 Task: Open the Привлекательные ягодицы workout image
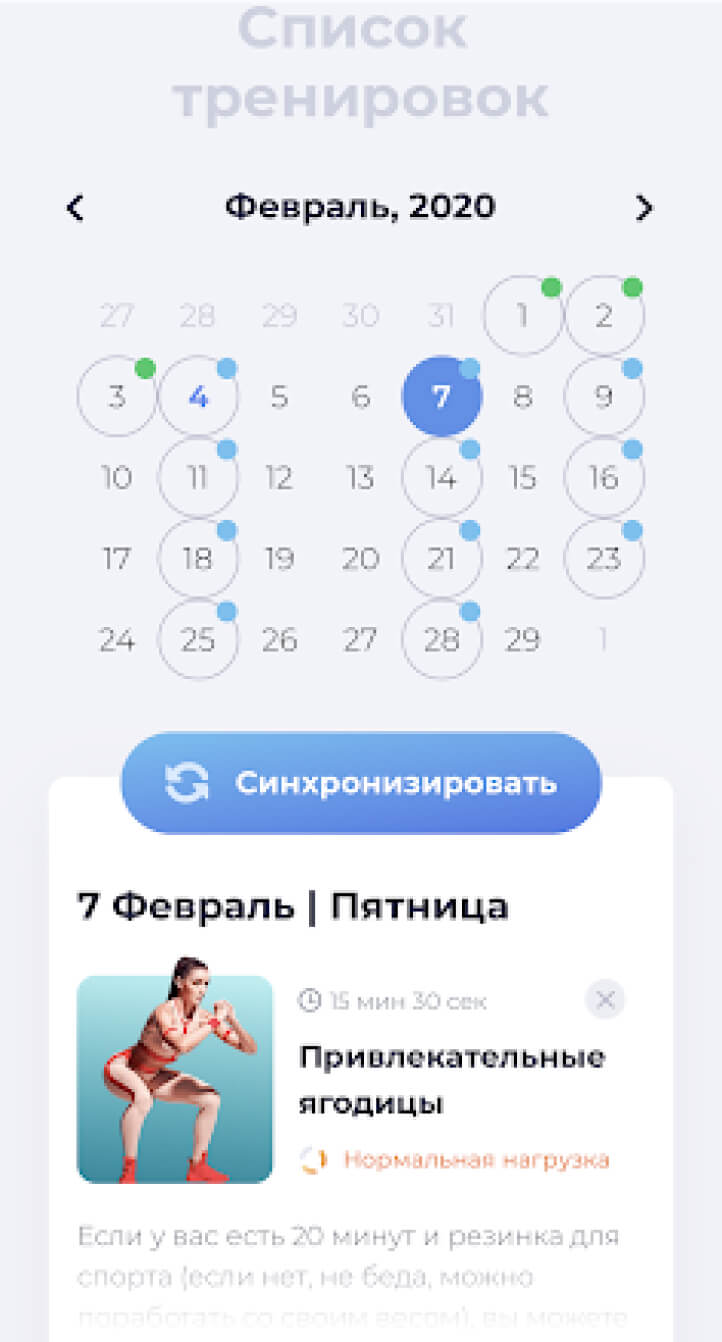click(x=175, y=1079)
